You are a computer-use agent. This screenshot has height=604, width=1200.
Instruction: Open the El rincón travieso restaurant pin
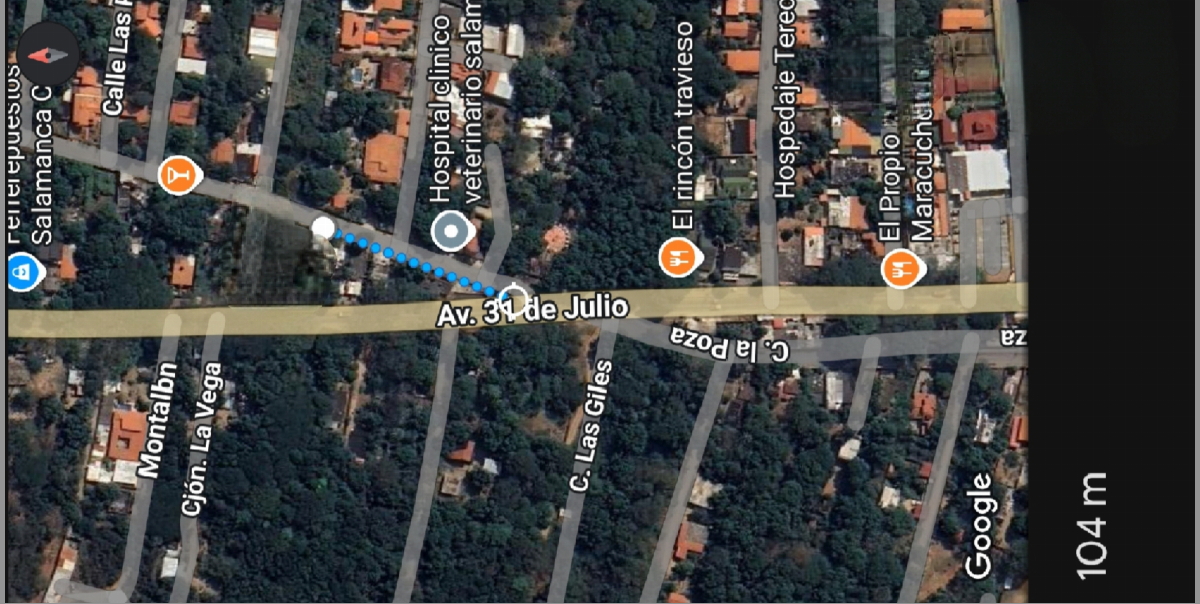point(679,257)
